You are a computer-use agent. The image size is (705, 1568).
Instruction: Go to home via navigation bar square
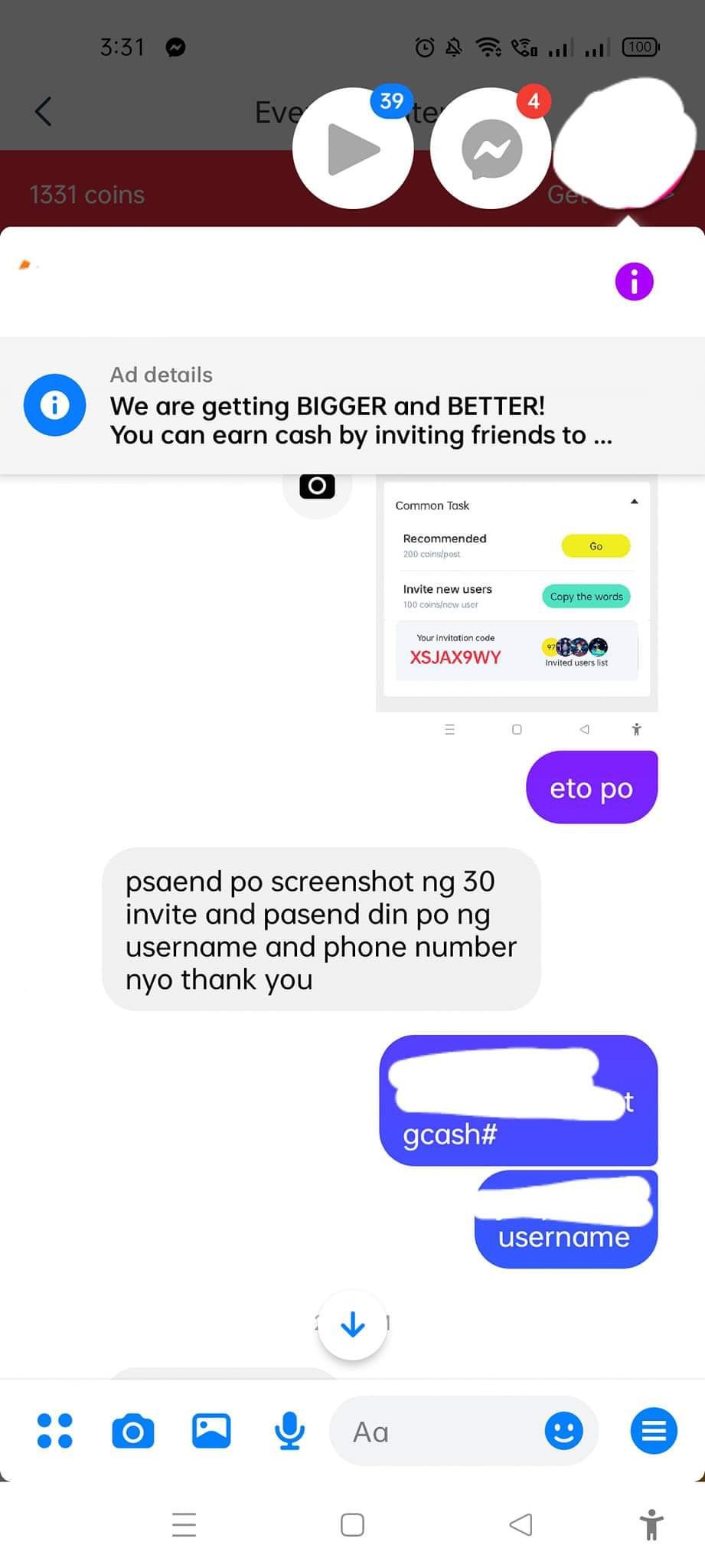point(352,1524)
